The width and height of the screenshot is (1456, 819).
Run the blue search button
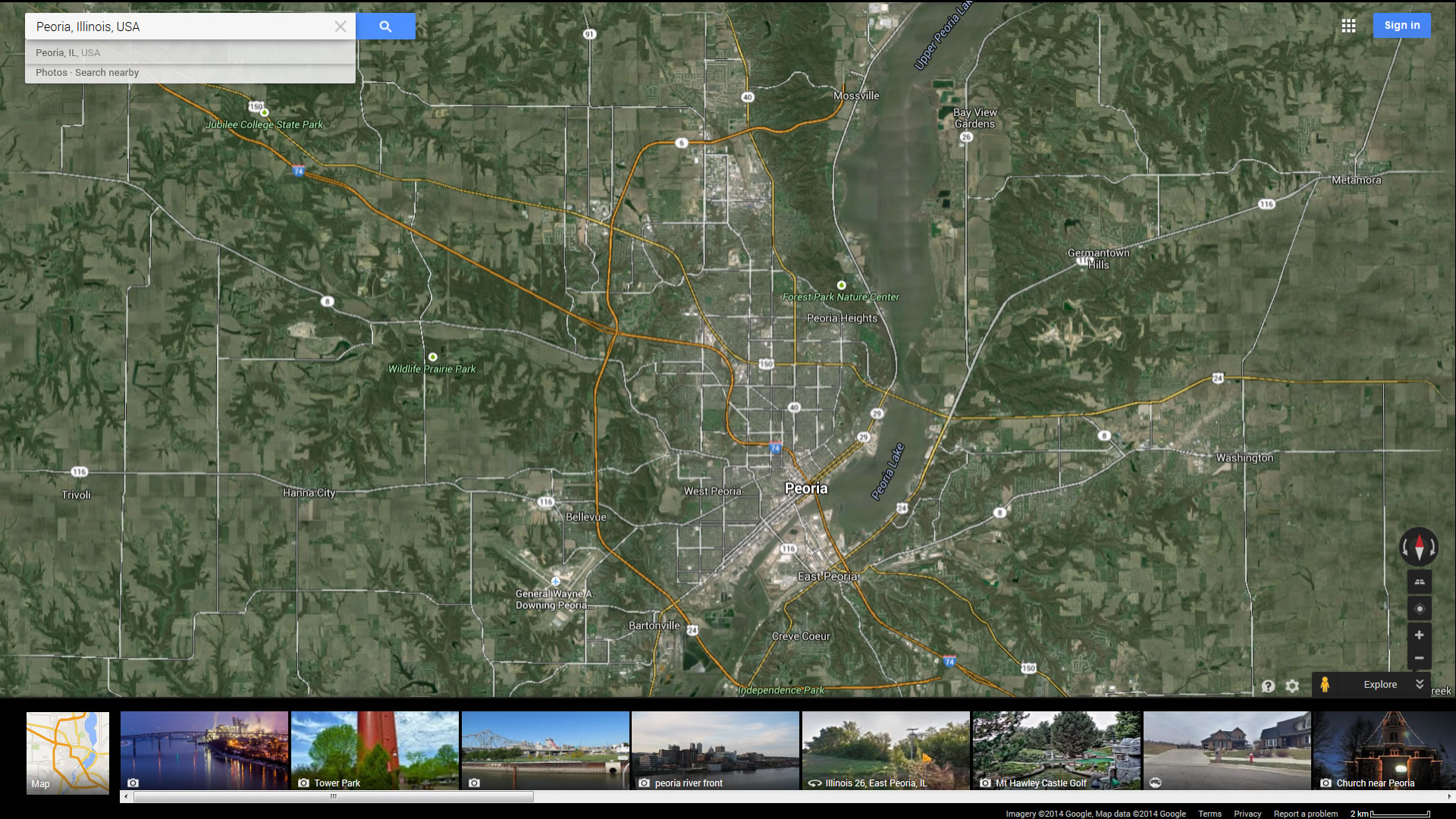385,27
